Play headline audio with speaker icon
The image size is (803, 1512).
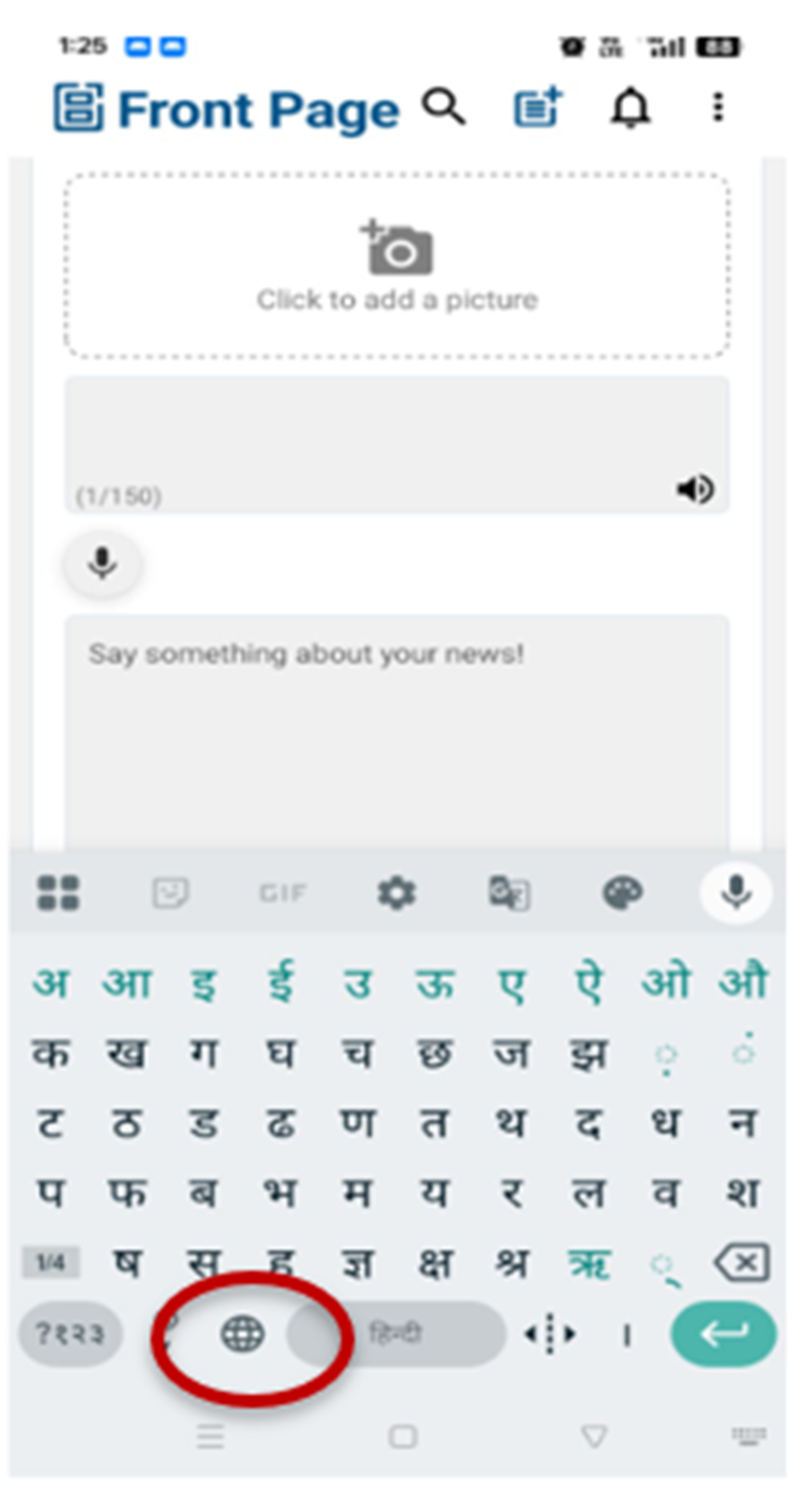tap(695, 489)
